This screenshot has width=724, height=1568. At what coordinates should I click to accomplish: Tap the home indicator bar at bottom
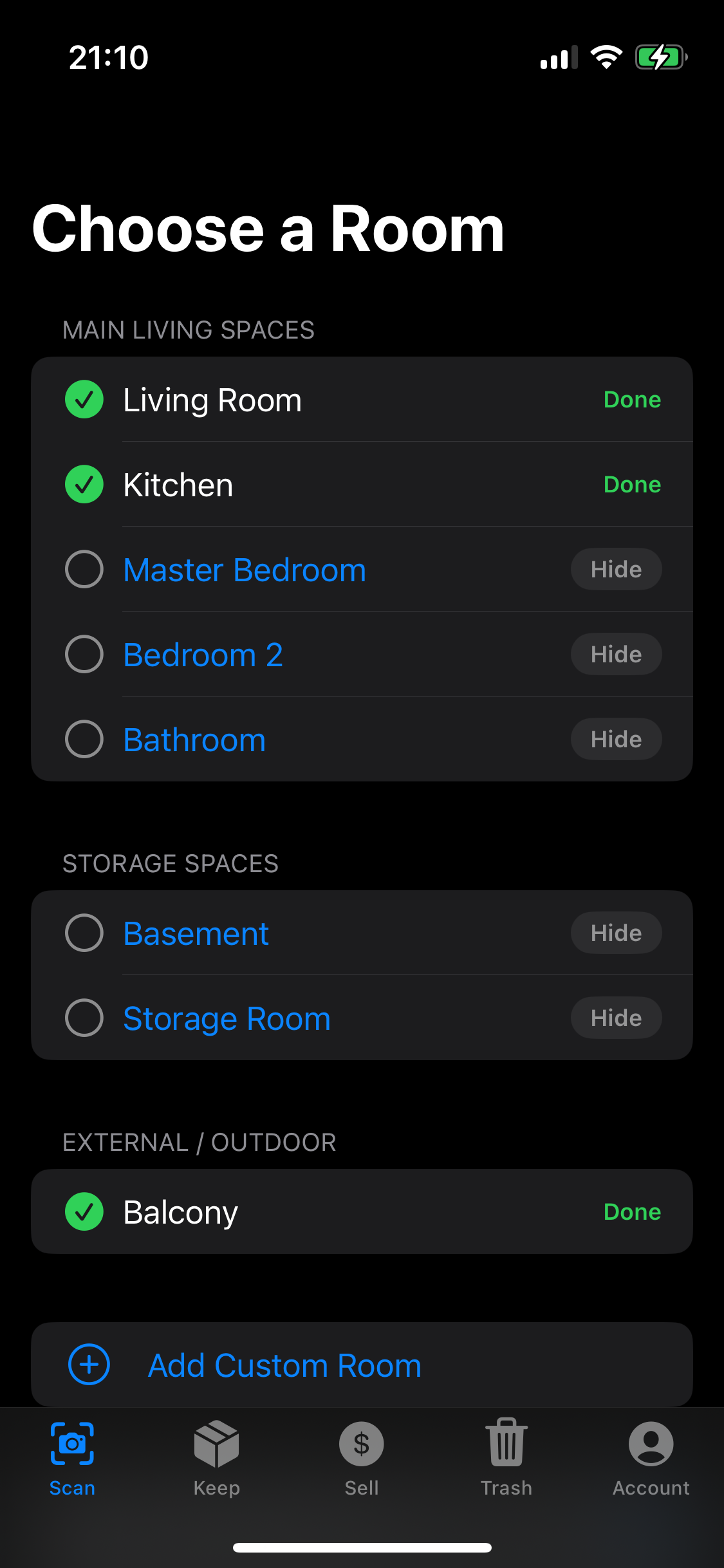click(362, 1547)
